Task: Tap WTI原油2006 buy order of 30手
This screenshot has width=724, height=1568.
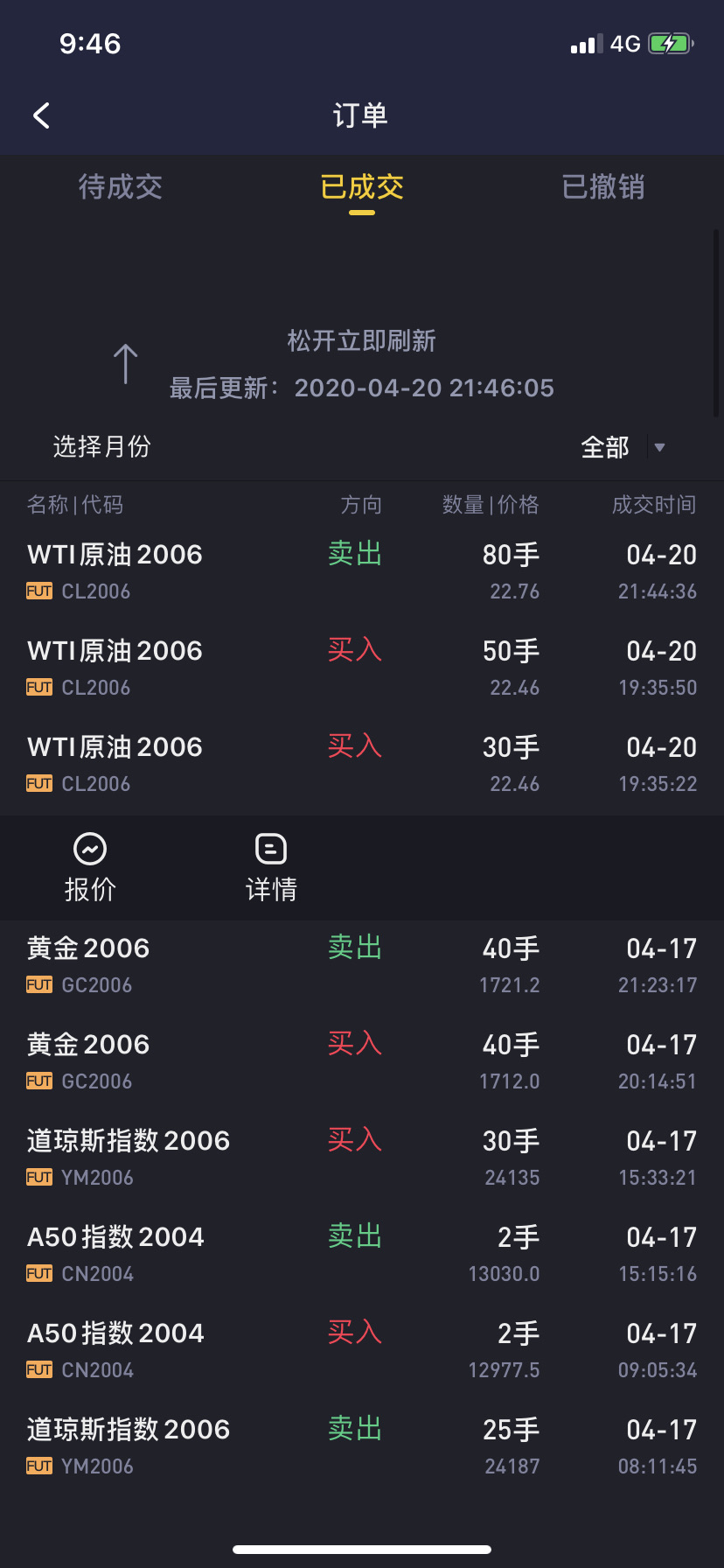Action: click(362, 764)
